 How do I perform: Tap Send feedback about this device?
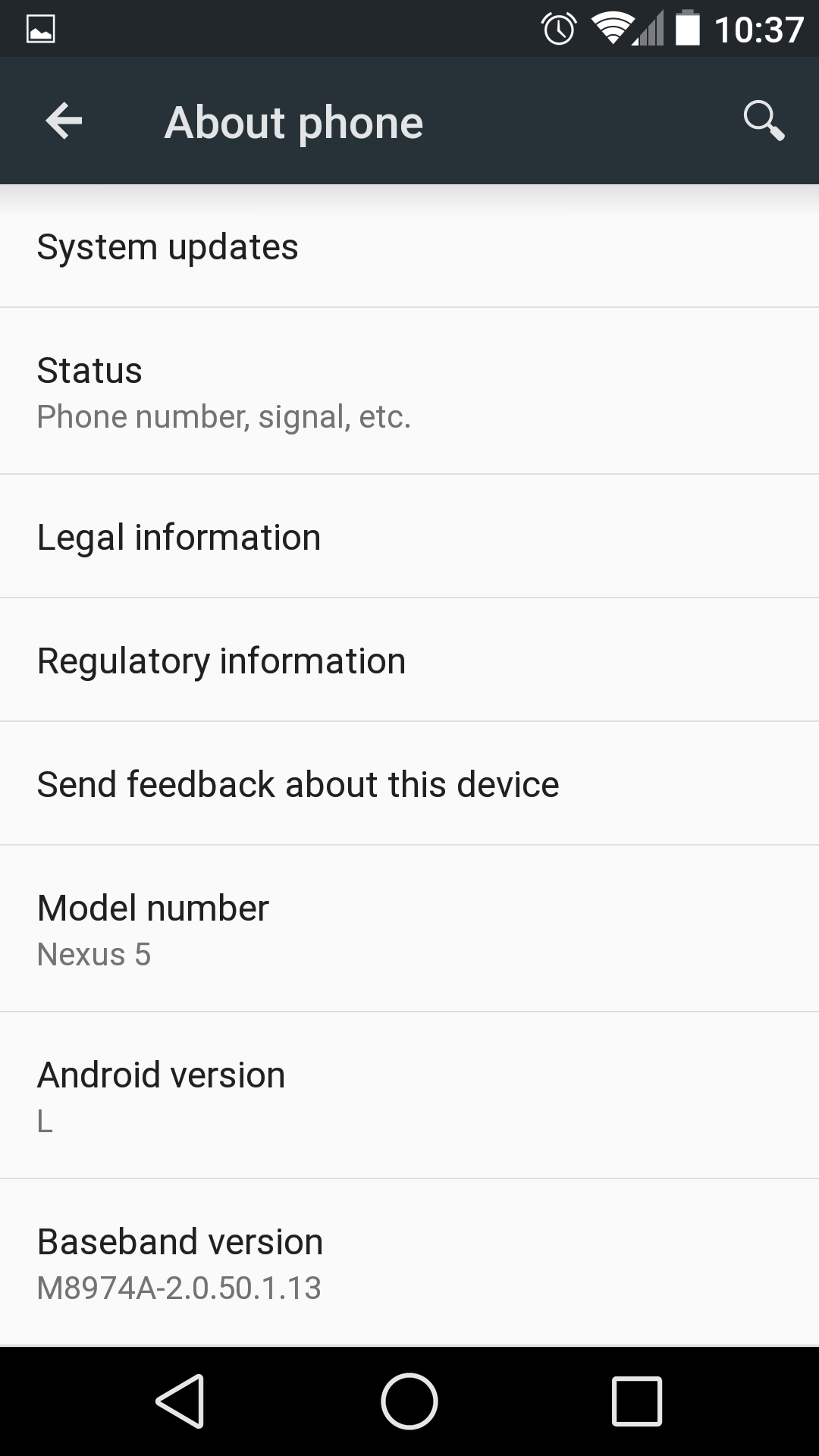[409, 784]
